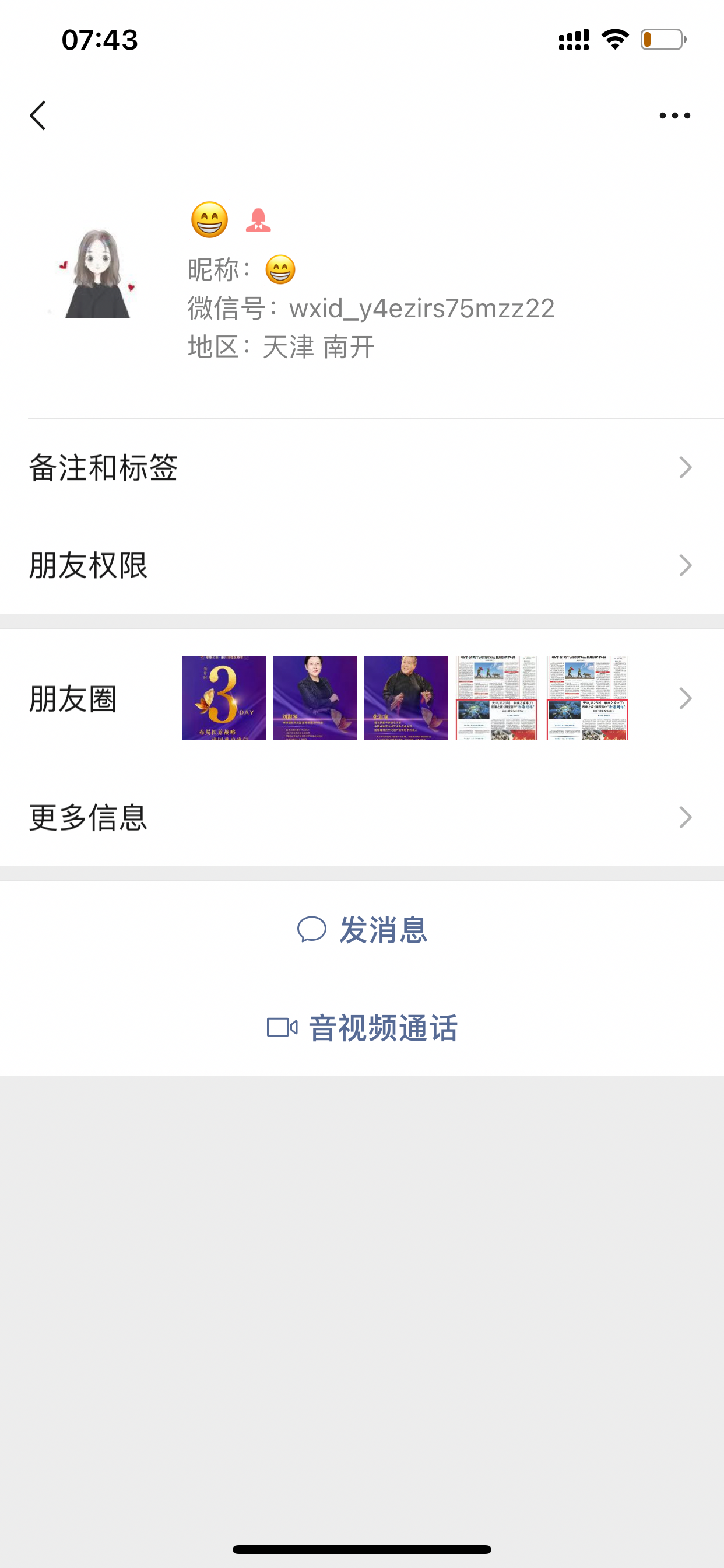Start 音视频通话 call

pos(363,1027)
